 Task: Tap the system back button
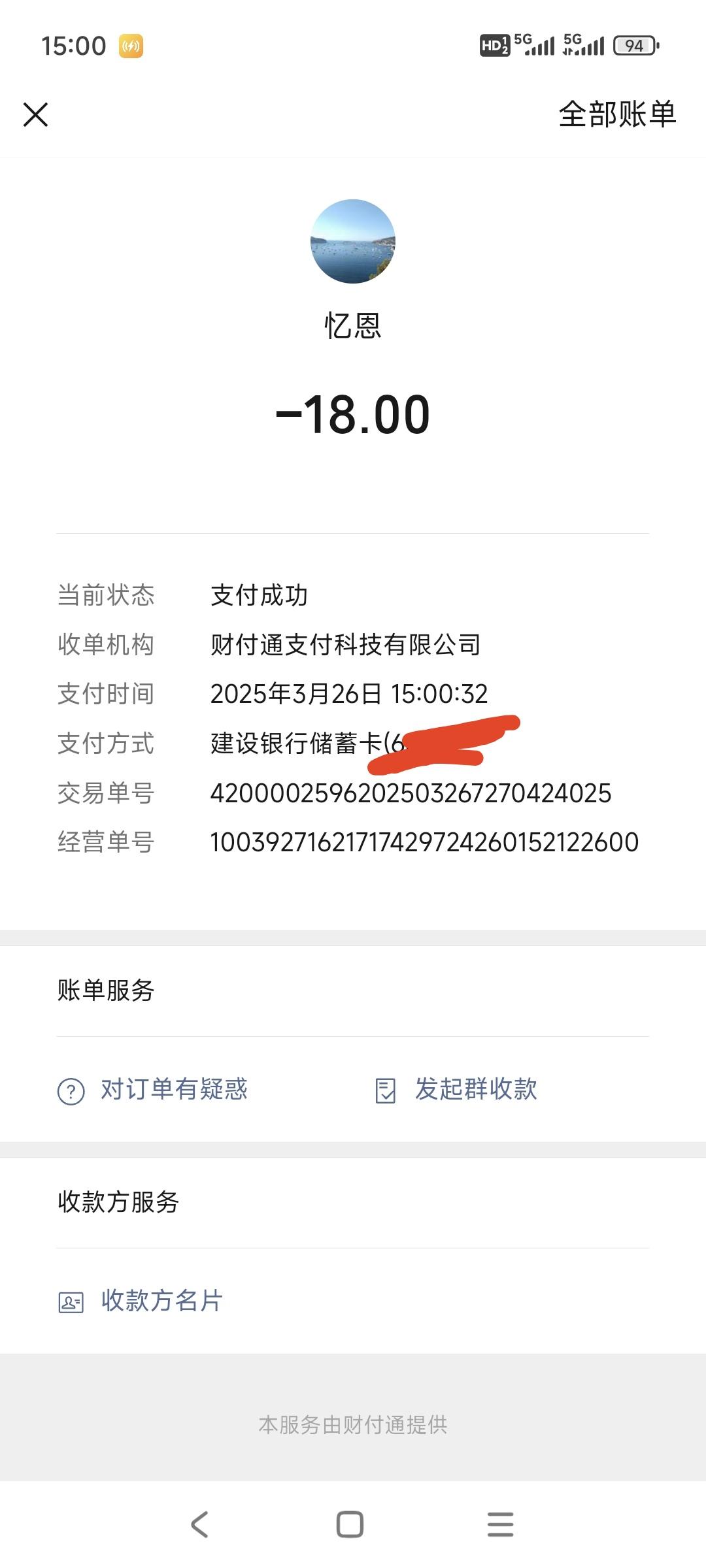tap(199, 1524)
